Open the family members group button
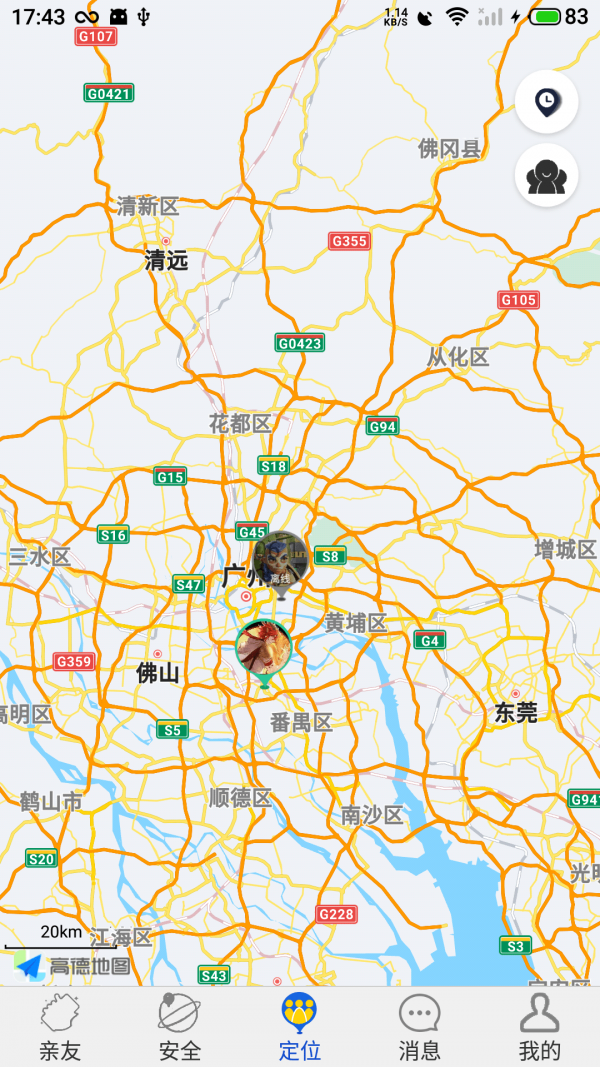This screenshot has width=600, height=1067. click(546, 176)
